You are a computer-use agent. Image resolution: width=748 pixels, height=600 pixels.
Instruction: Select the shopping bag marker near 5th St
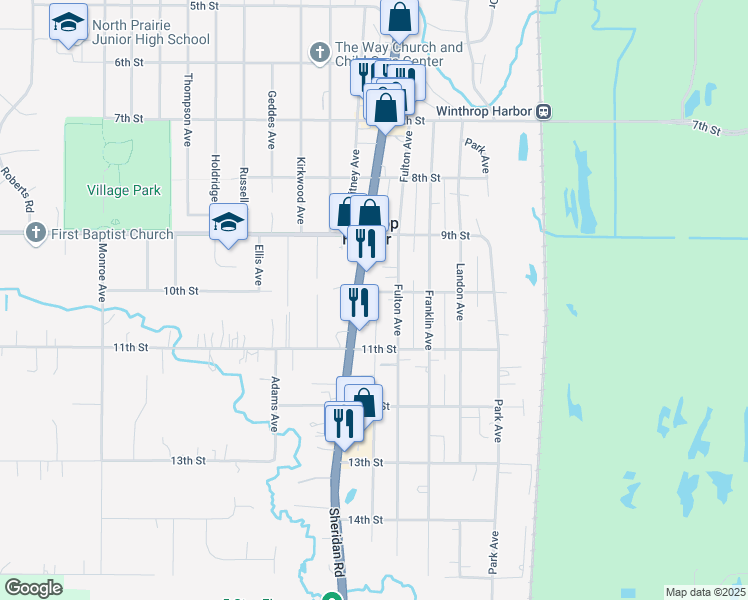coord(399,18)
